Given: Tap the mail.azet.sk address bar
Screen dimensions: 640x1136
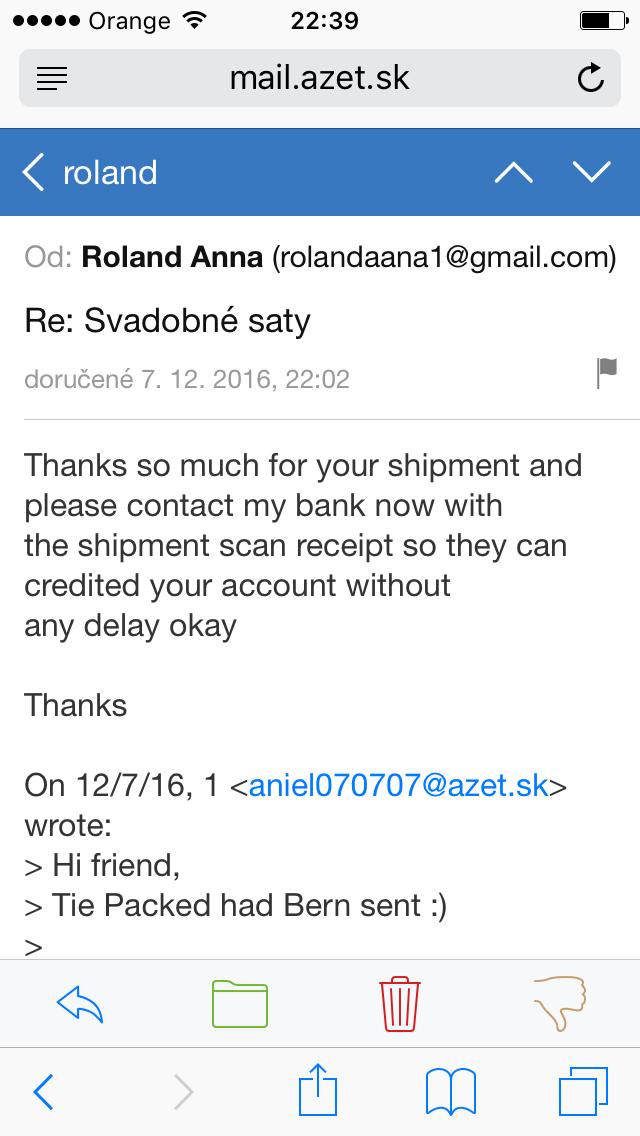Looking at the screenshot, I should click(x=320, y=78).
